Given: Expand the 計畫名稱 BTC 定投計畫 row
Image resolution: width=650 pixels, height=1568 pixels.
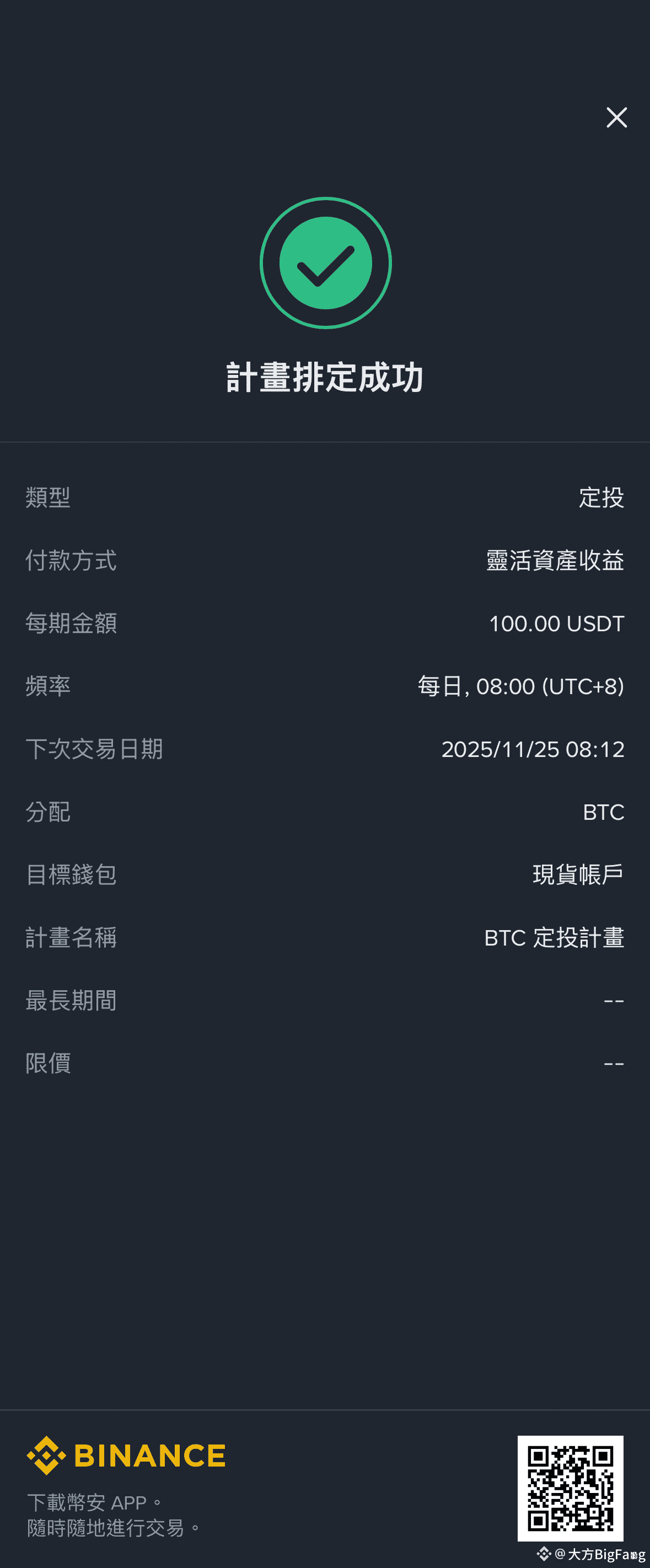Looking at the screenshot, I should tap(325, 938).
